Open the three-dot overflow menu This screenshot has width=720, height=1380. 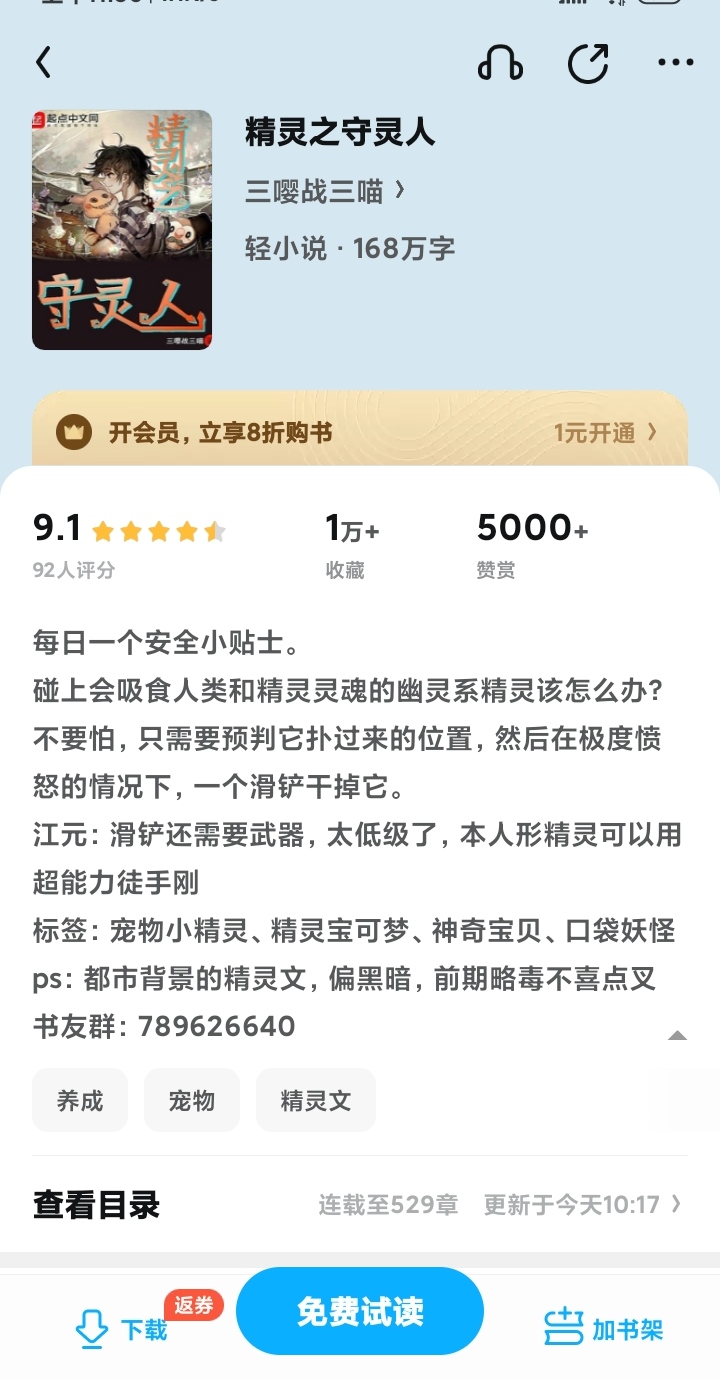[676, 63]
